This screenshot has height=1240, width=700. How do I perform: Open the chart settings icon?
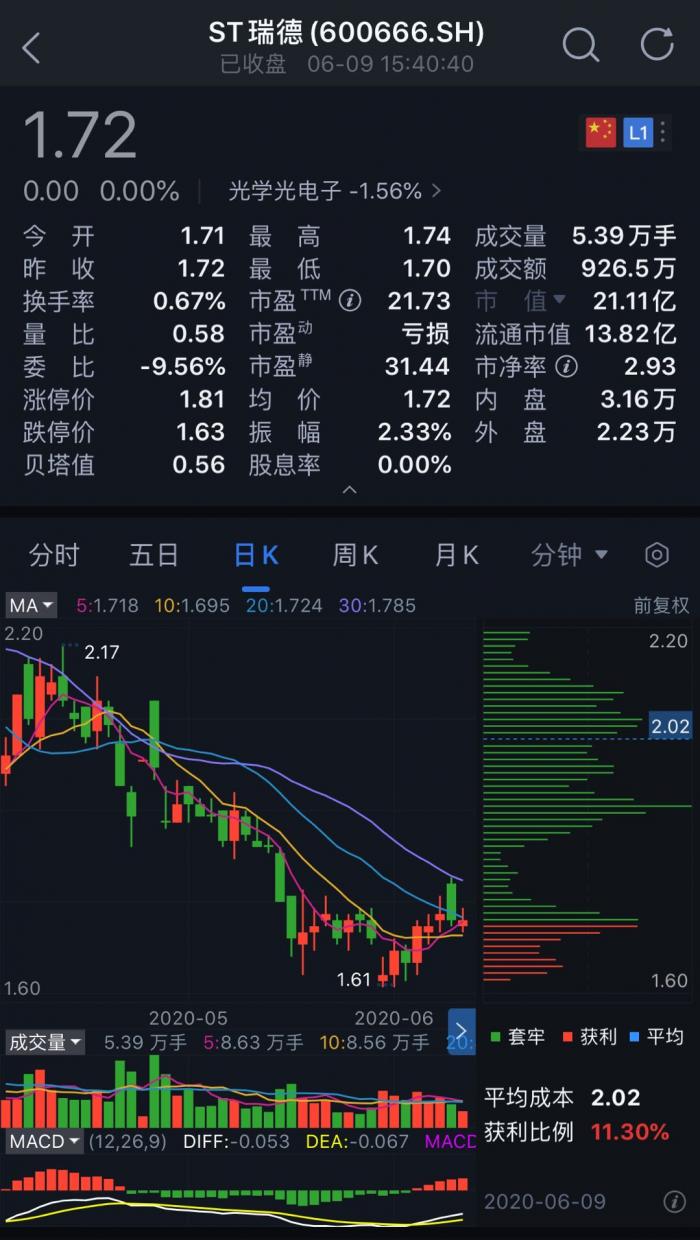(x=656, y=555)
